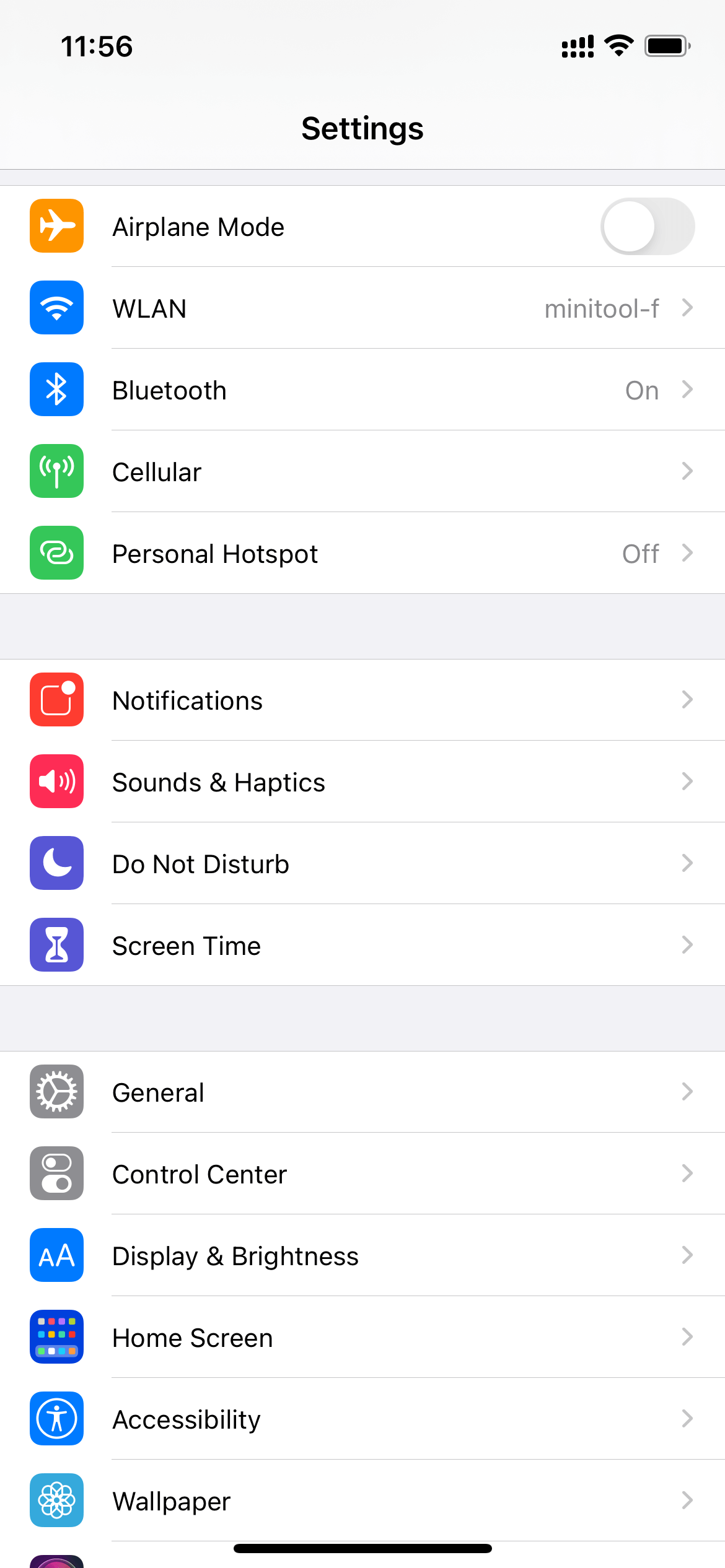View Screen Time
The height and width of the screenshot is (1568, 725).
coord(362,946)
